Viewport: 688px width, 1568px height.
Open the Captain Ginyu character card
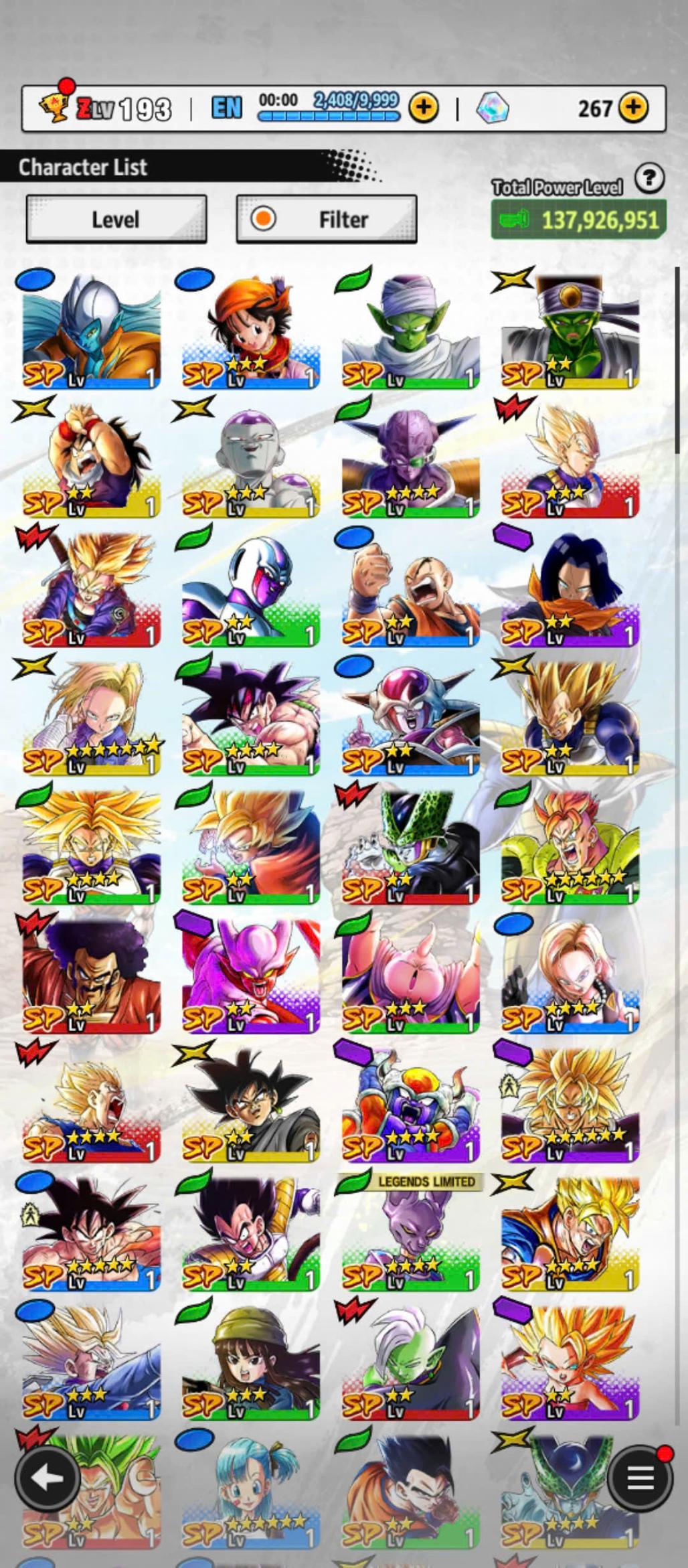click(410, 459)
